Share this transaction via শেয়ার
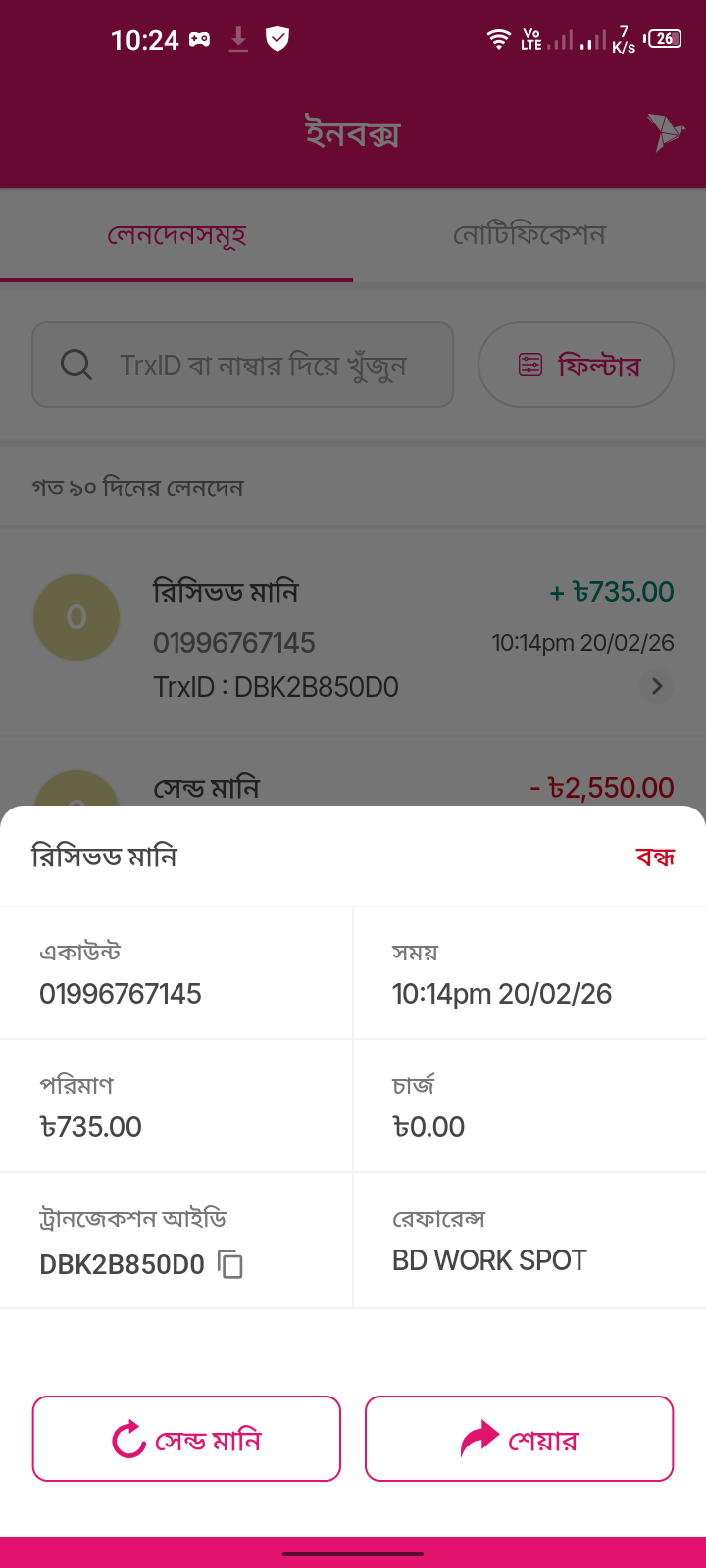This screenshot has height=1568, width=706. [x=520, y=1439]
